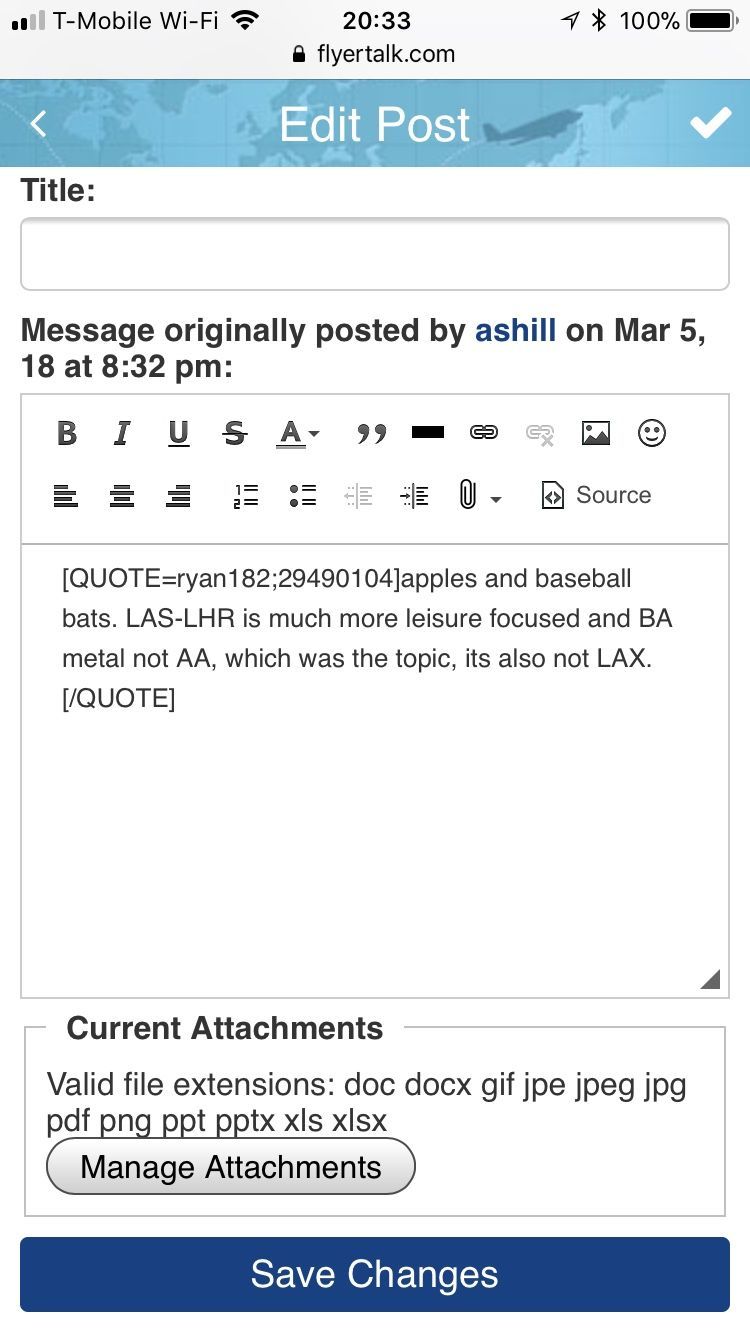This screenshot has height=1334, width=750.
Task: Insert a bulleted list
Action: (x=302, y=495)
